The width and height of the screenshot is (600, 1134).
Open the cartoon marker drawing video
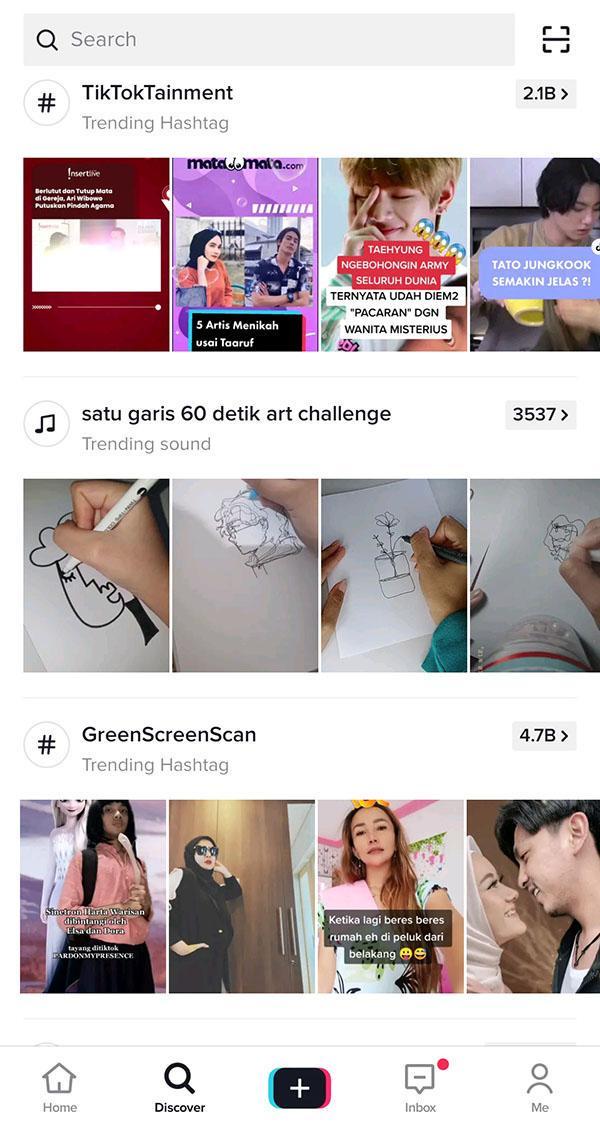(96, 575)
